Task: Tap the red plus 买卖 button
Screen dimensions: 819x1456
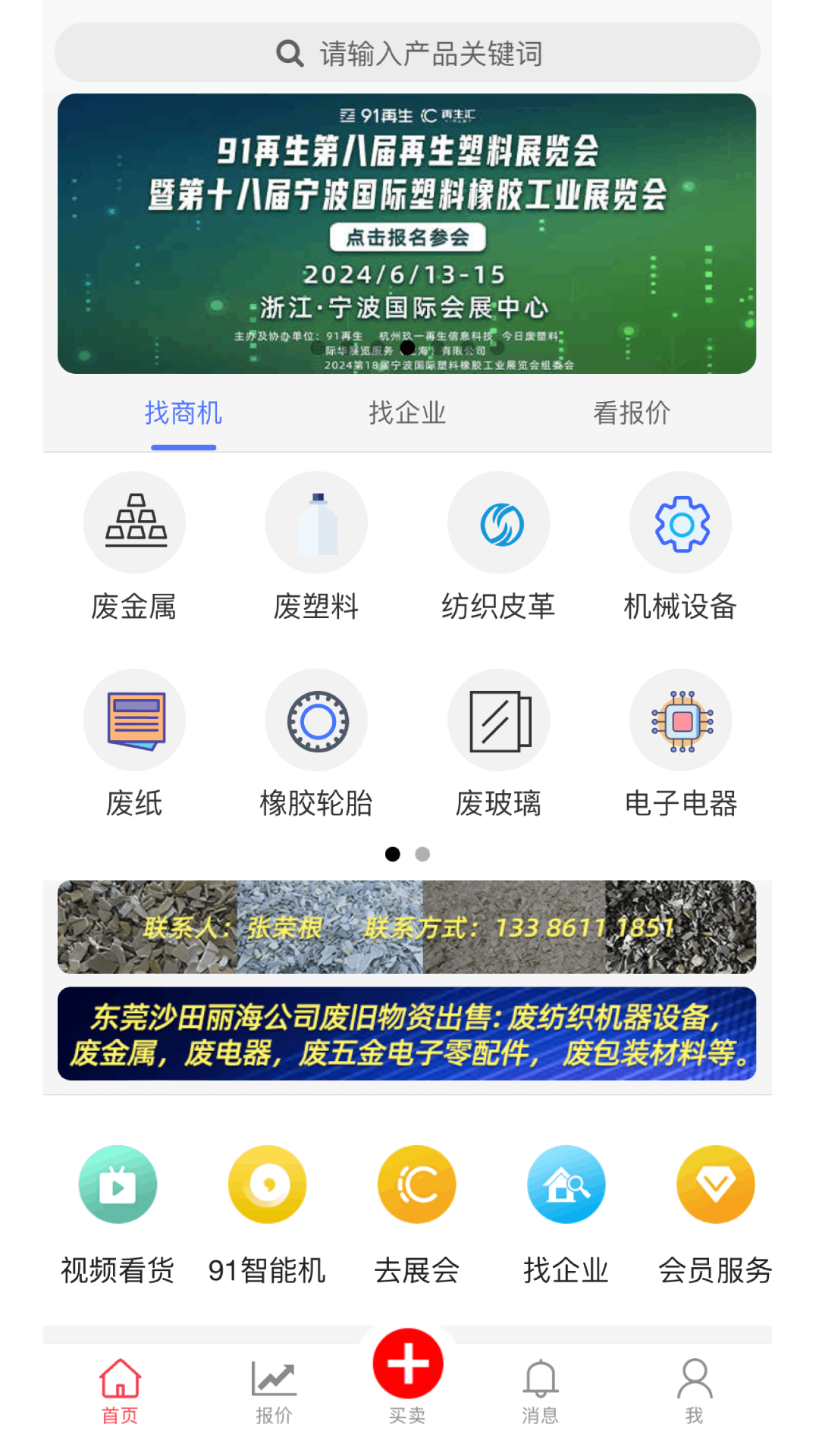Action: point(408,1363)
